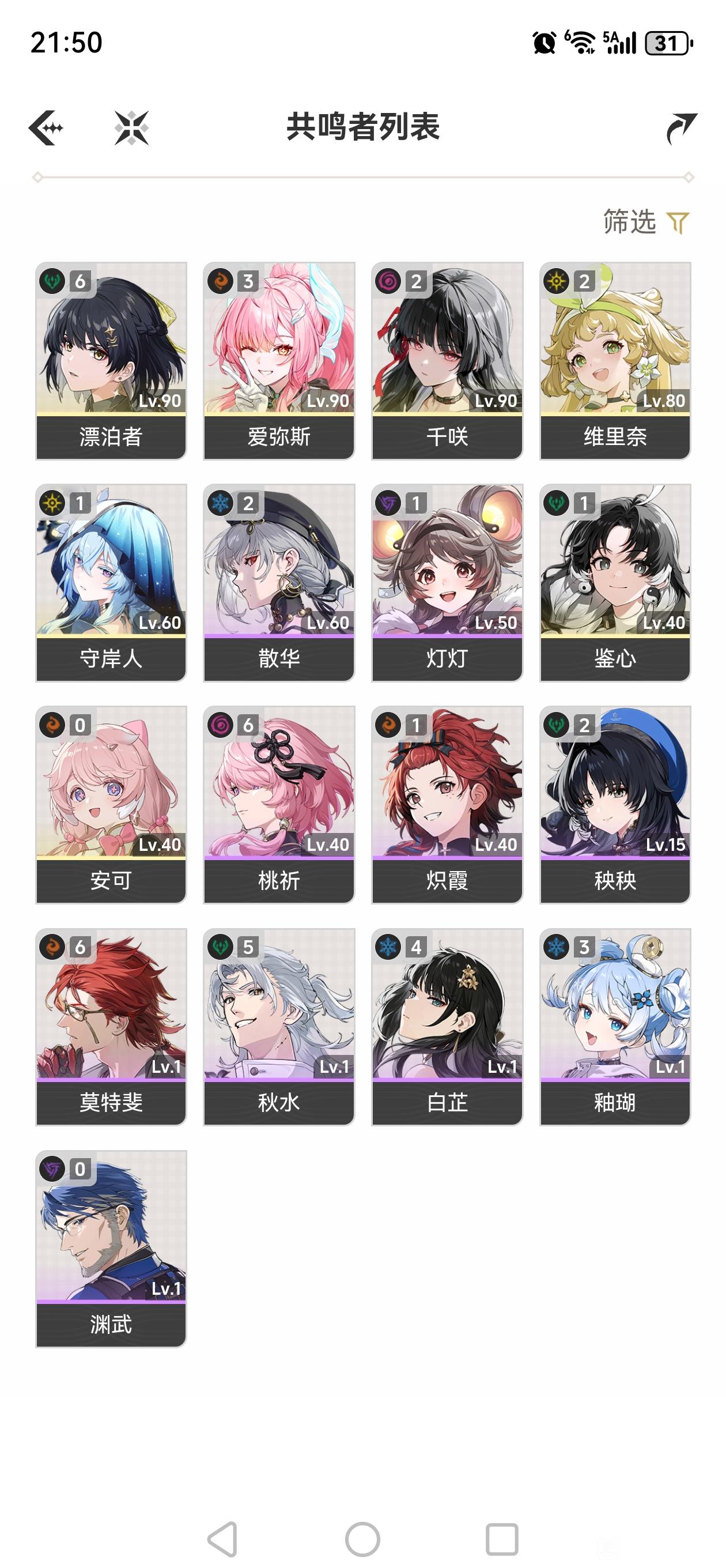This screenshot has width=726, height=1568.
Task: Select the 安可 character card
Action: [111, 804]
